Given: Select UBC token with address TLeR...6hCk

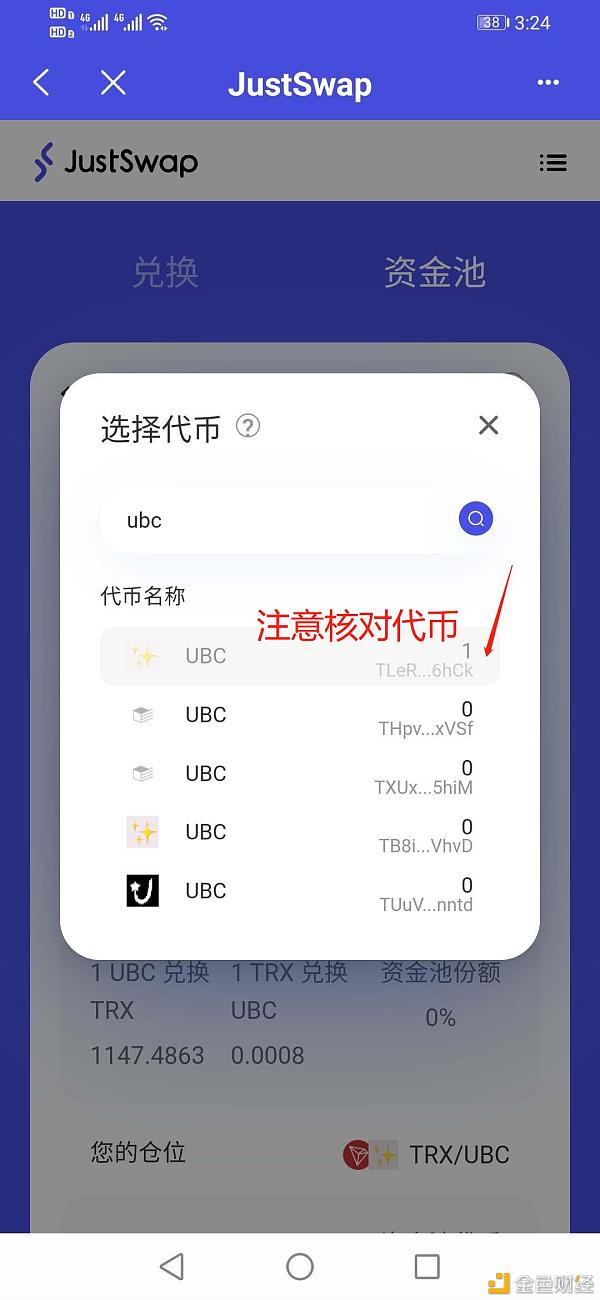Looking at the screenshot, I should (300, 657).
